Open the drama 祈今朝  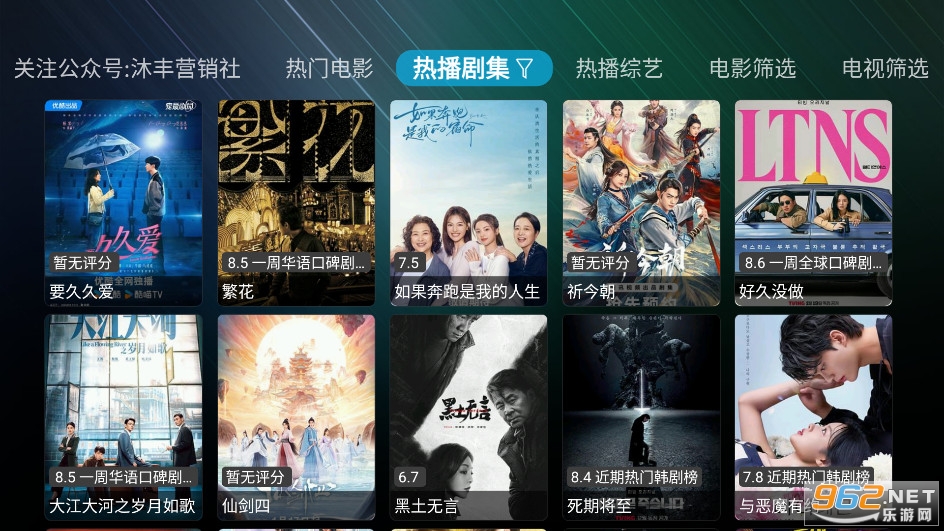pyautogui.click(x=641, y=202)
